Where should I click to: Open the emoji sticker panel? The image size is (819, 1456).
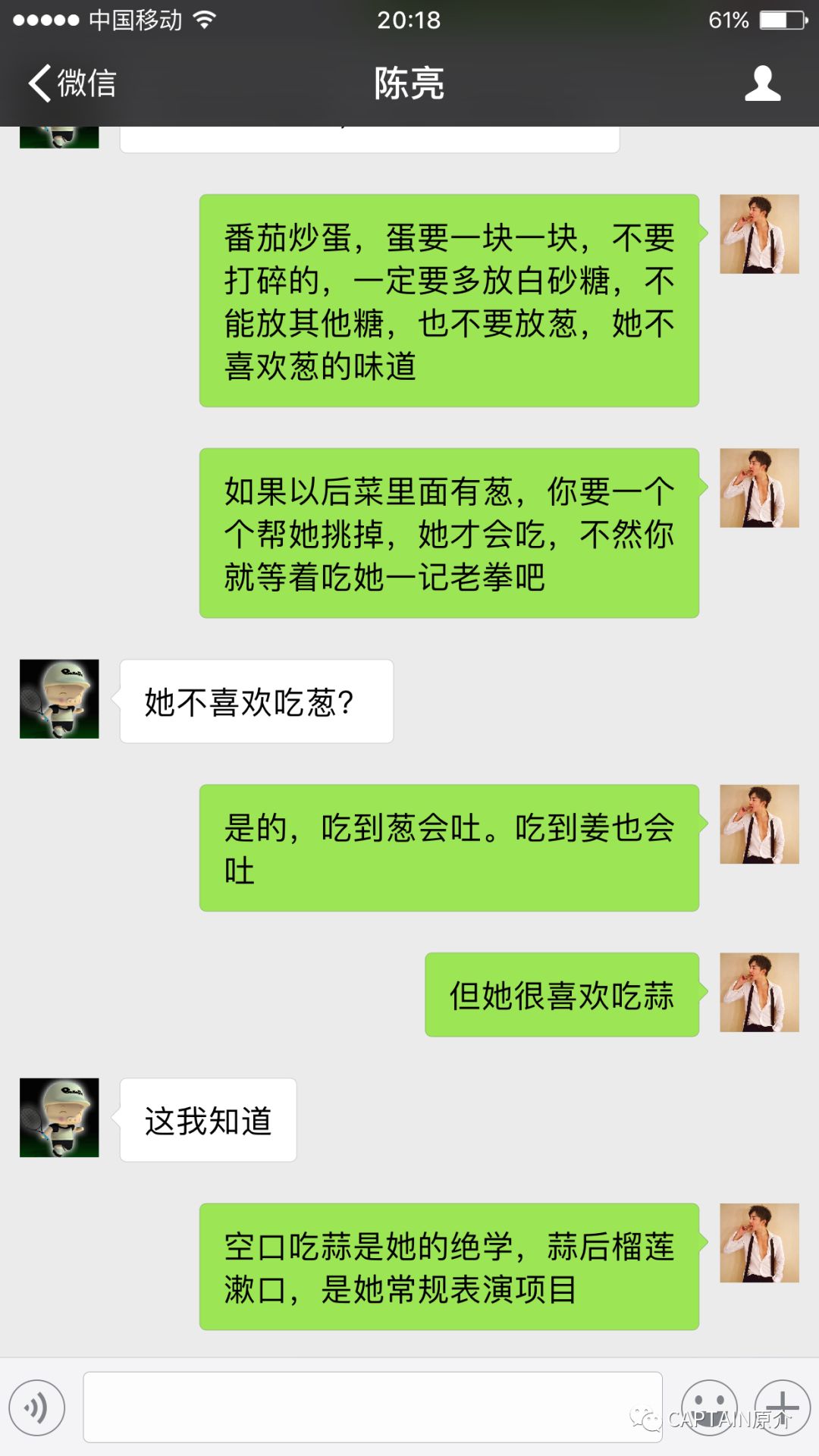tap(709, 1407)
